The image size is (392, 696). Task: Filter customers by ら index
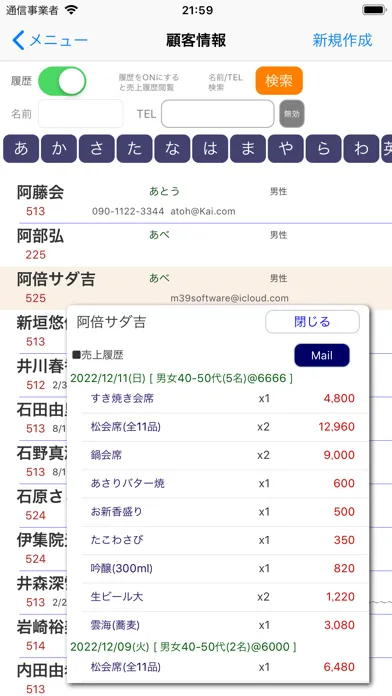[x=324, y=149]
